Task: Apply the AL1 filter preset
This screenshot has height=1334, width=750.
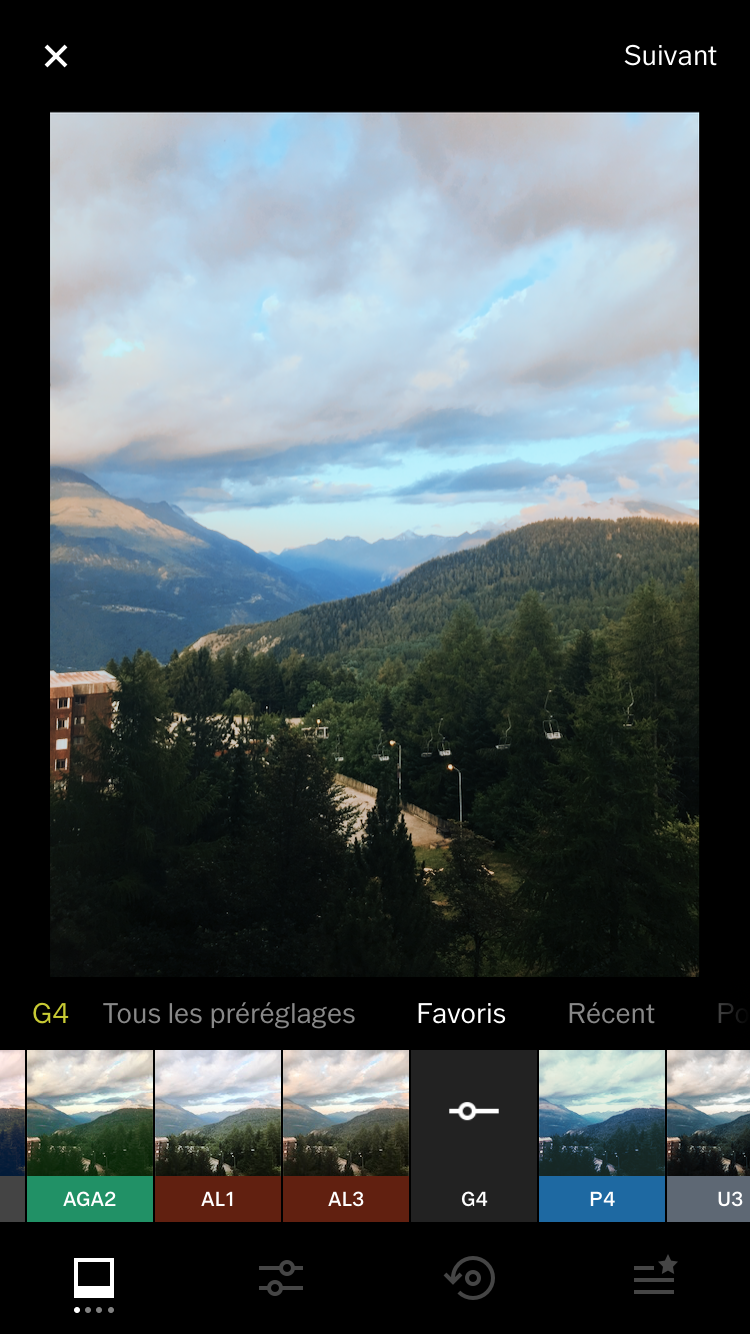Action: (x=218, y=1136)
